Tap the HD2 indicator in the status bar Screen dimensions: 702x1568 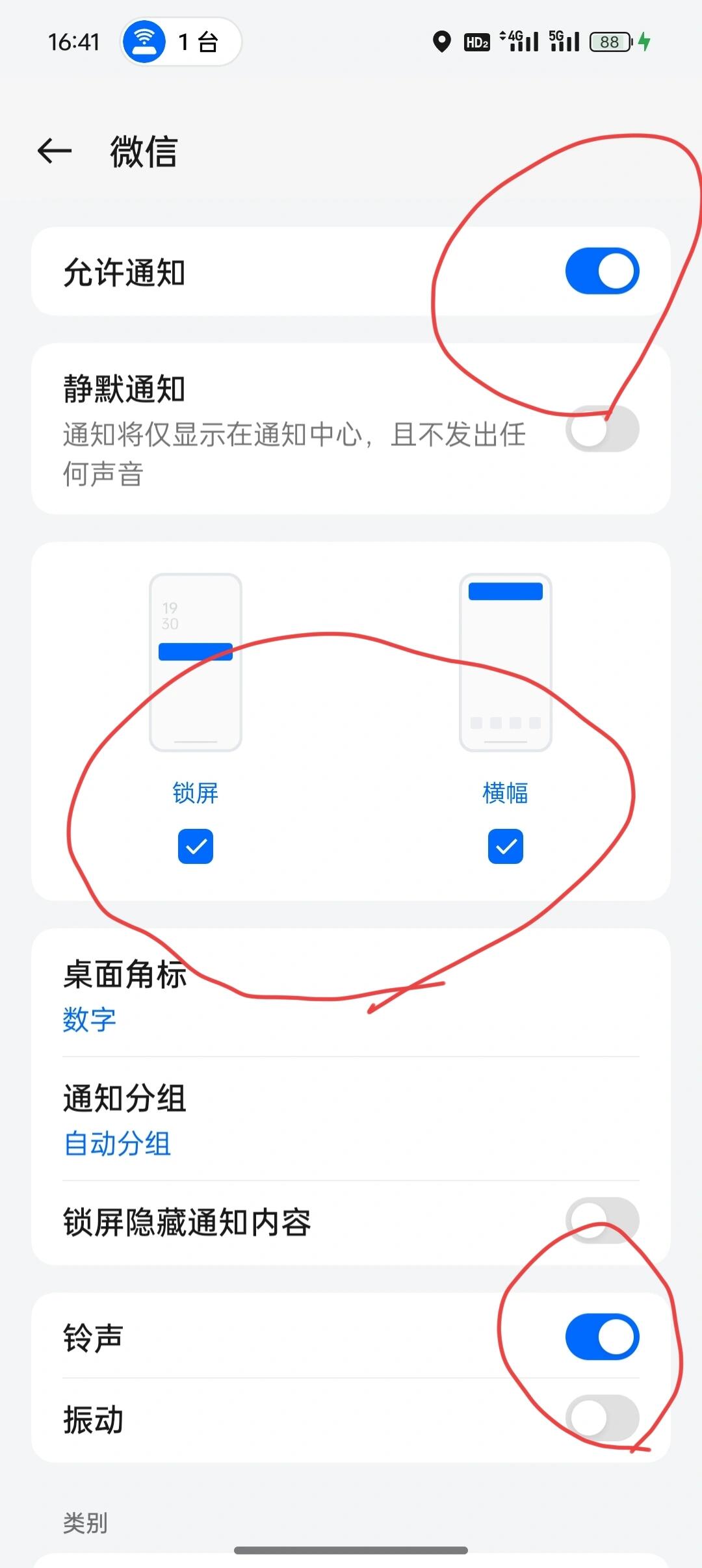476,42
